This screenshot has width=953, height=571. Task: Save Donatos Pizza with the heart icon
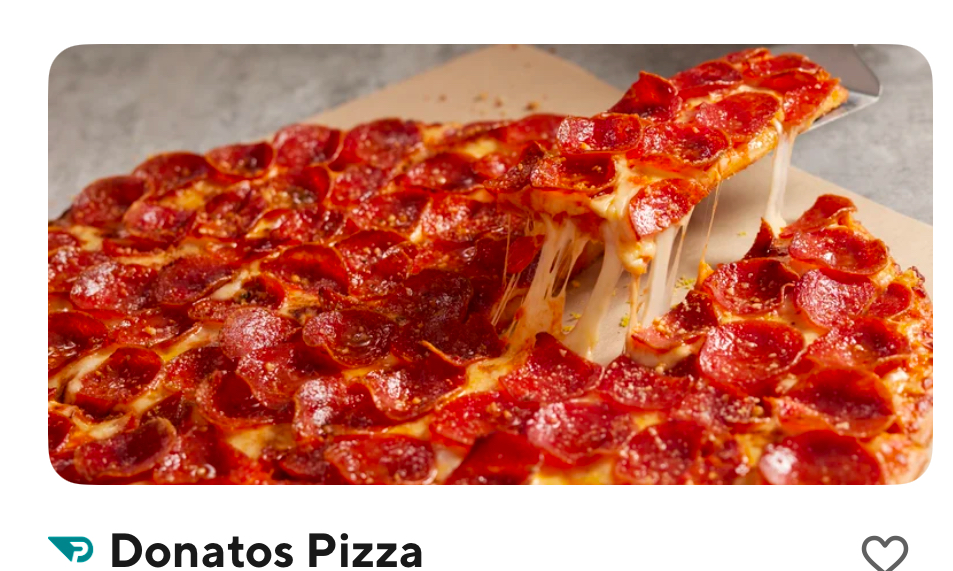(884, 553)
